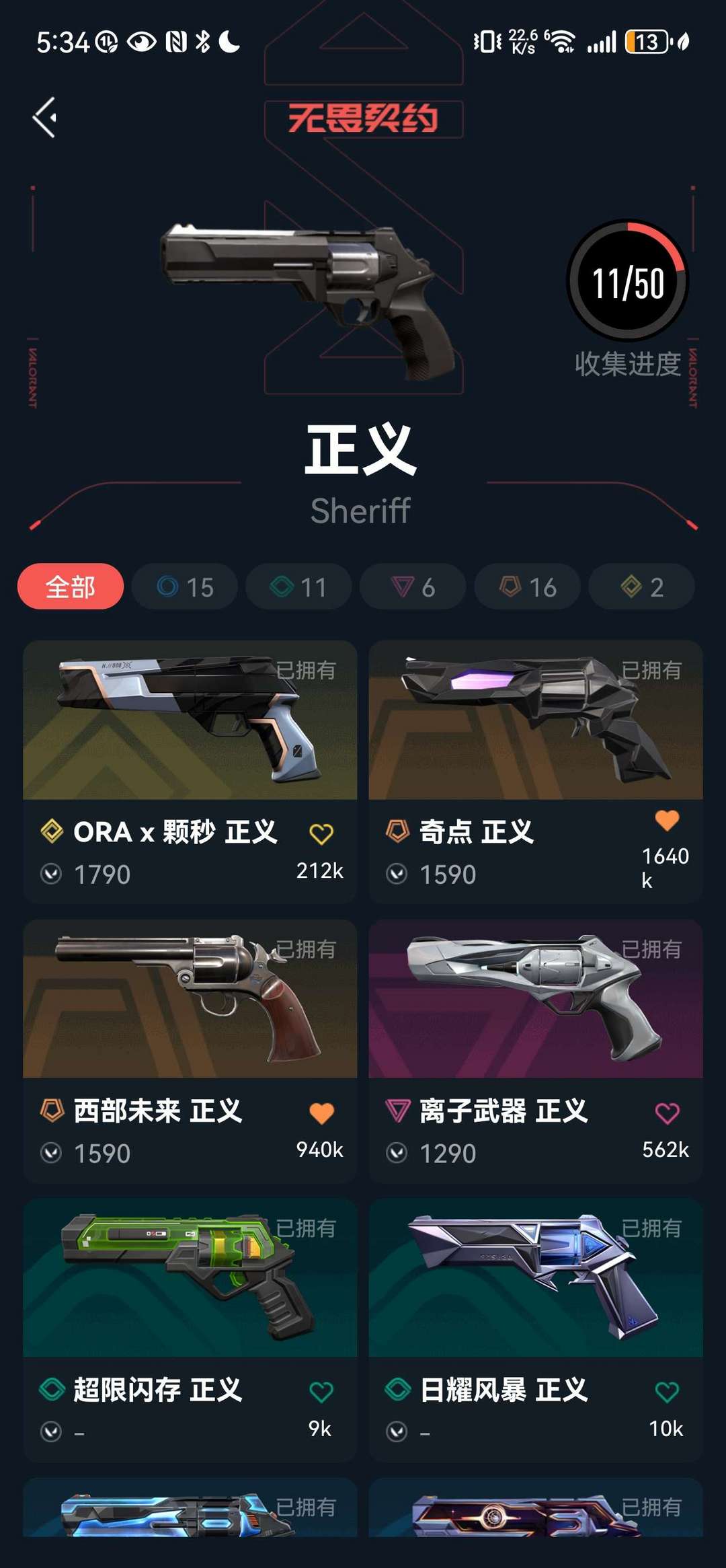Screen dimensions: 726x1568
Task: Like the 超限闪存 正义 skin
Action: 321,1392
